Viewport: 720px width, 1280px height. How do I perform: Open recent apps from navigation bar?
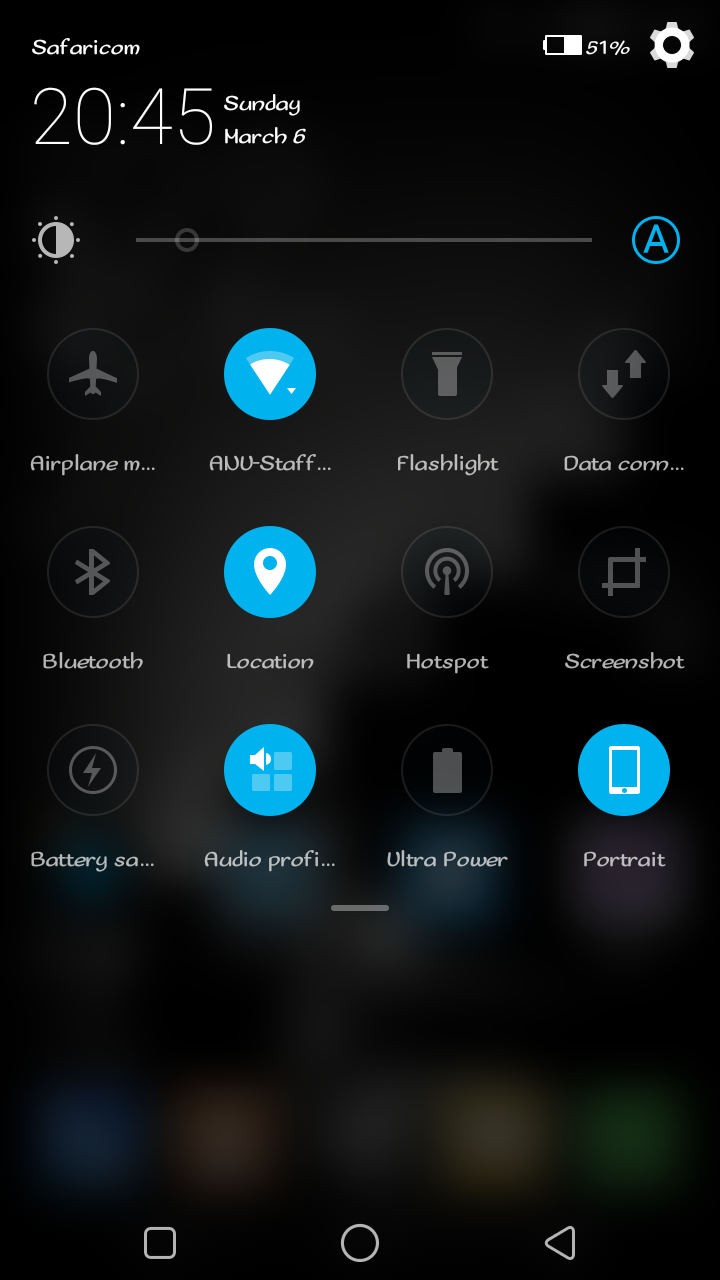pyautogui.click(x=160, y=1243)
